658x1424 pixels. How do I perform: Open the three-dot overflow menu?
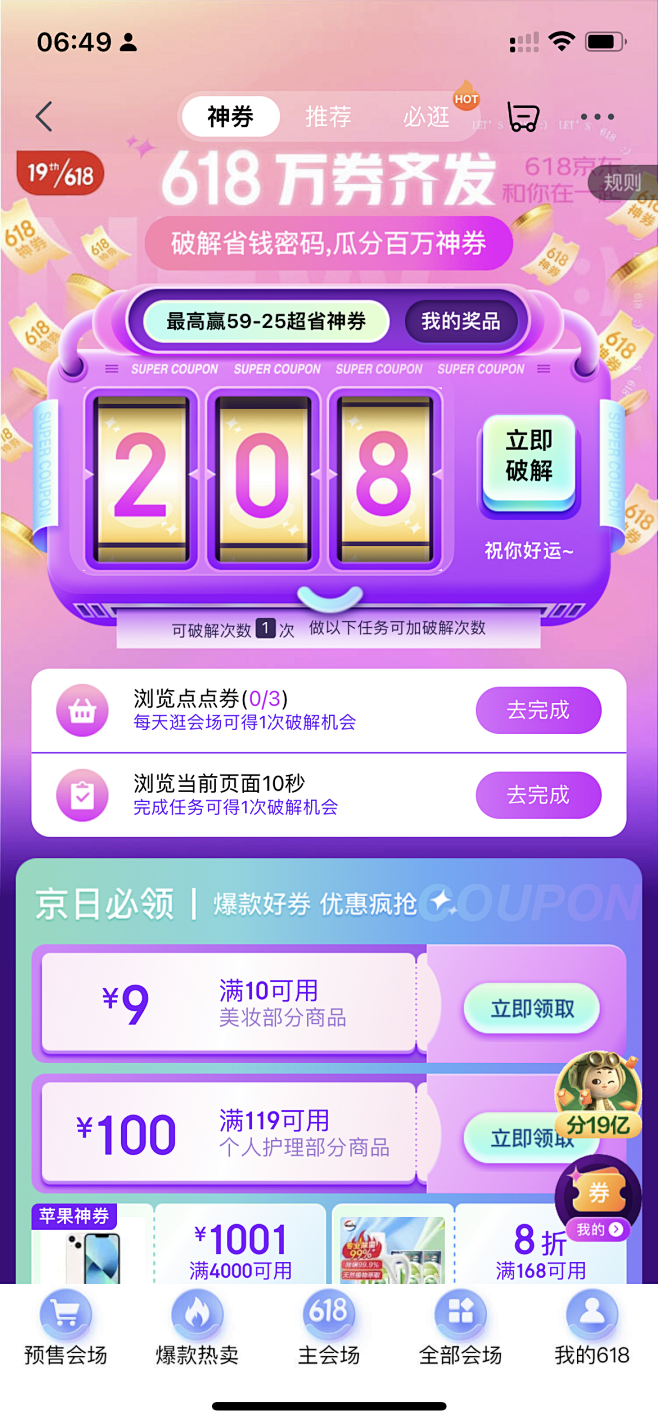click(597, 117)
